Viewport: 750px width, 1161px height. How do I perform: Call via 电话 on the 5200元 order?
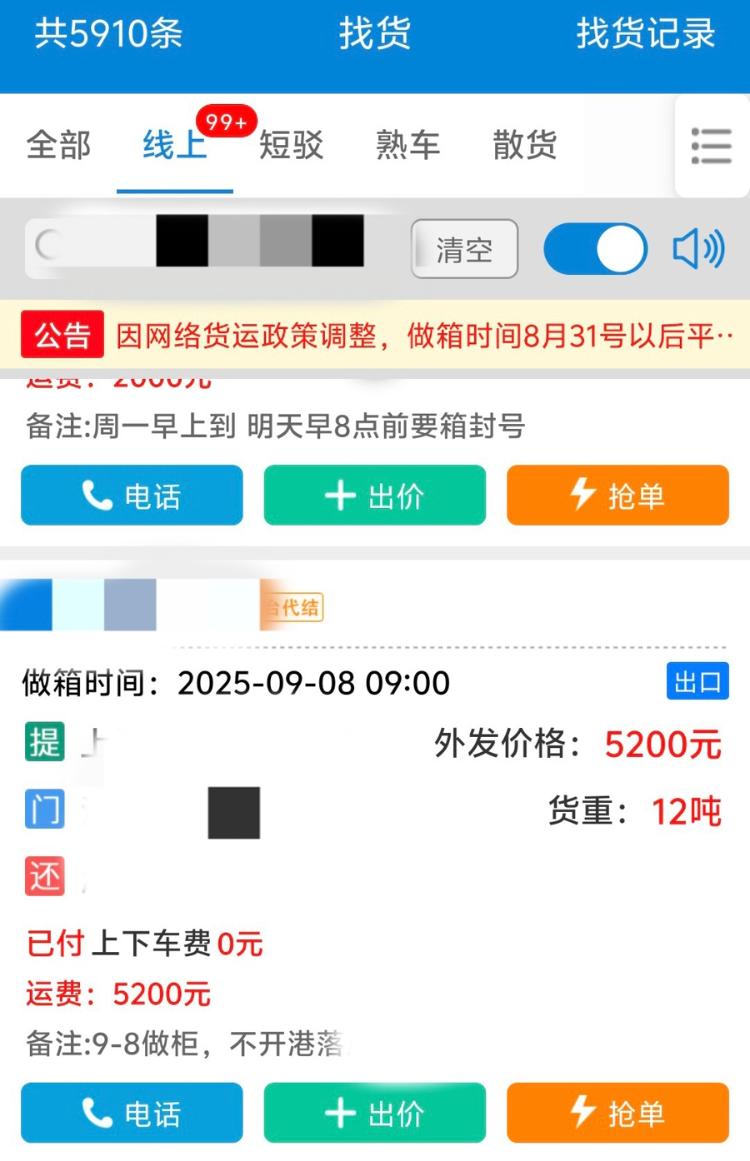coord(132,1113)
